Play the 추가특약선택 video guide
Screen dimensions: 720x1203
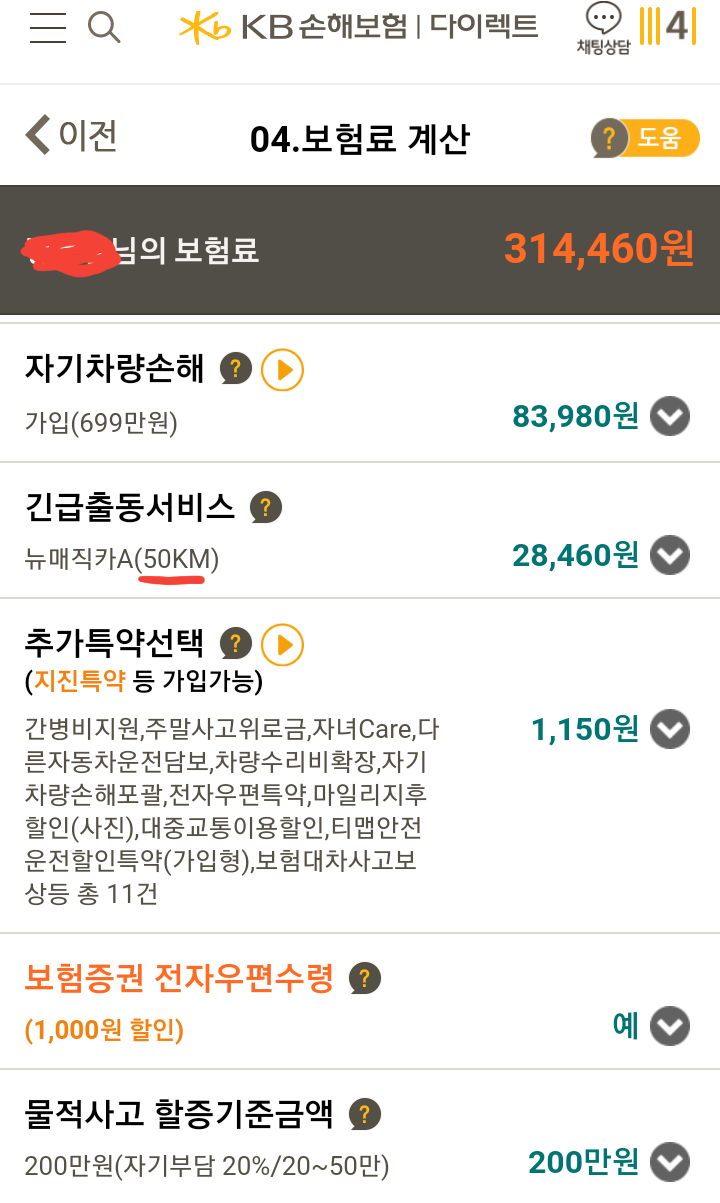click(283, 645)
